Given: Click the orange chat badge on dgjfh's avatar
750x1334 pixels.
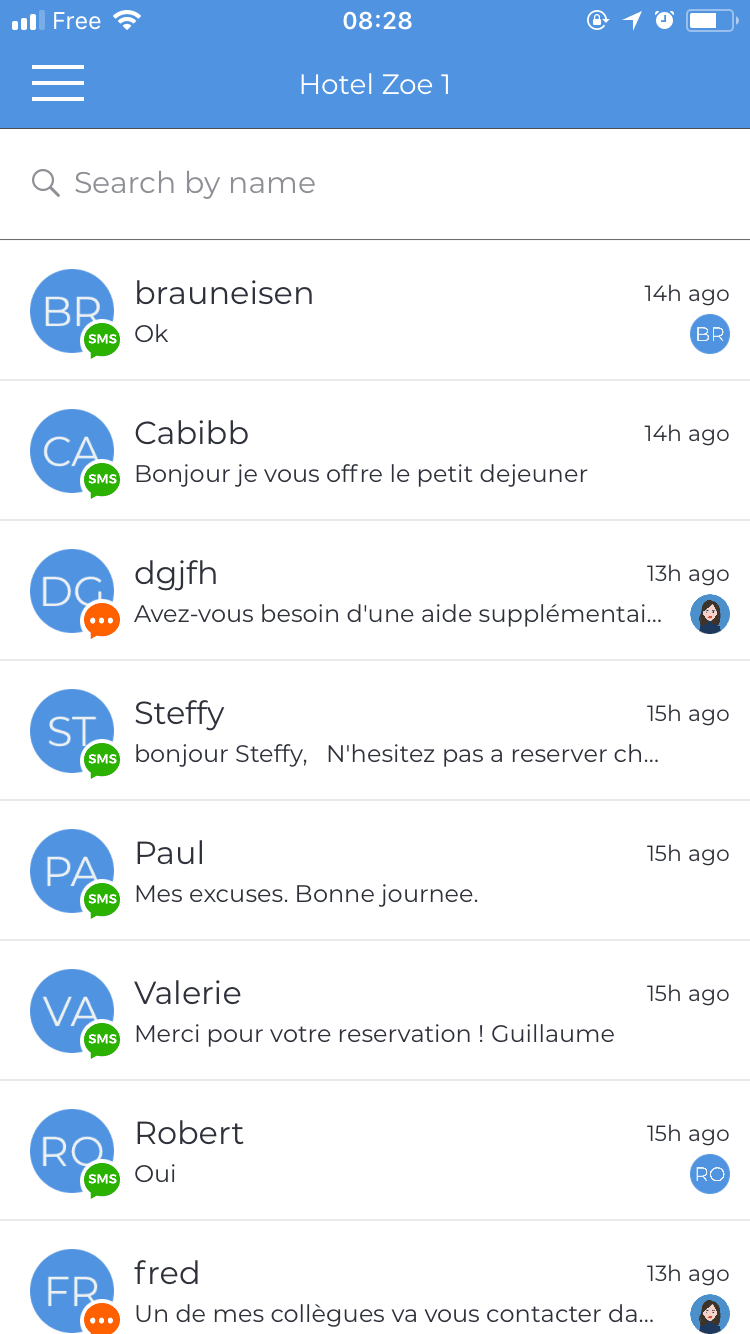Looking at the screenshot, I should point(101,620).
